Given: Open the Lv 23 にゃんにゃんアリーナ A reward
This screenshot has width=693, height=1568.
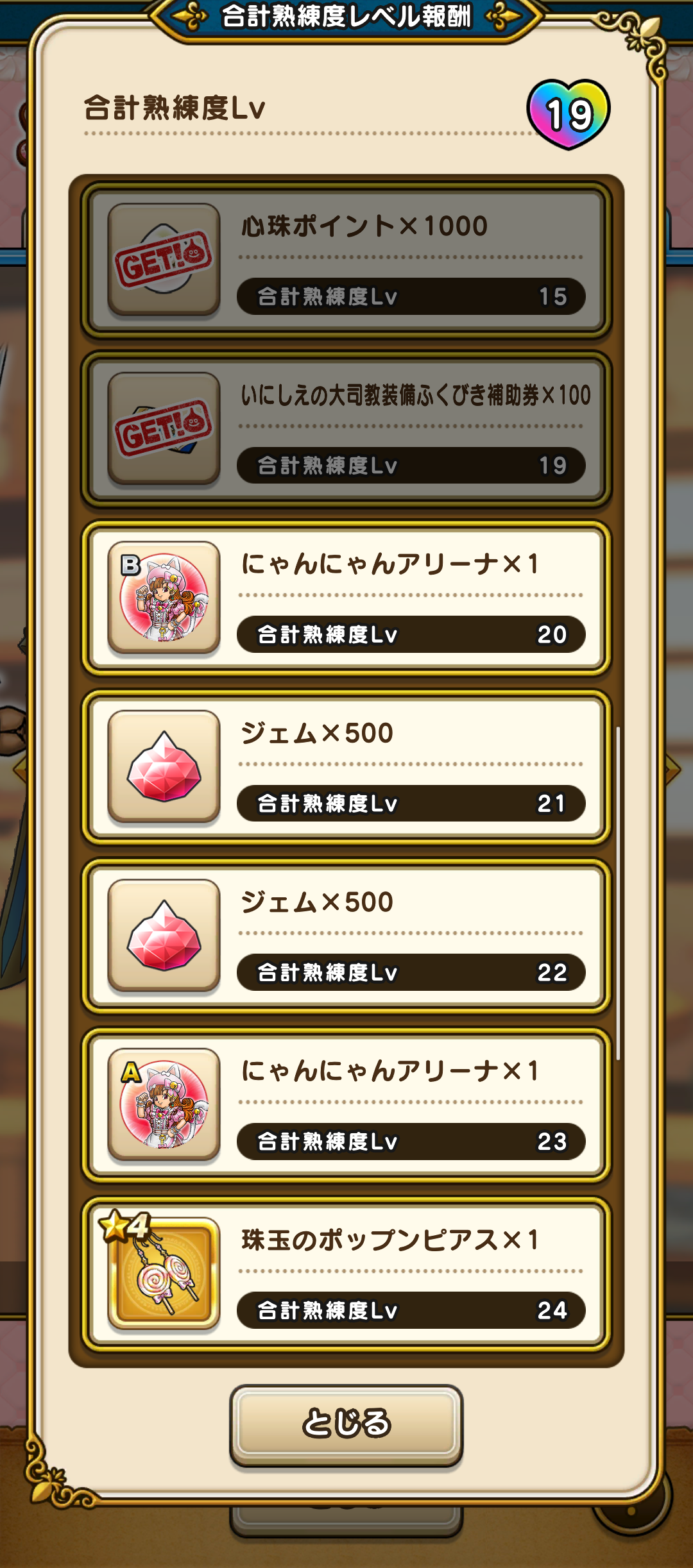Looking at the screenshot, I should 346,1105.
